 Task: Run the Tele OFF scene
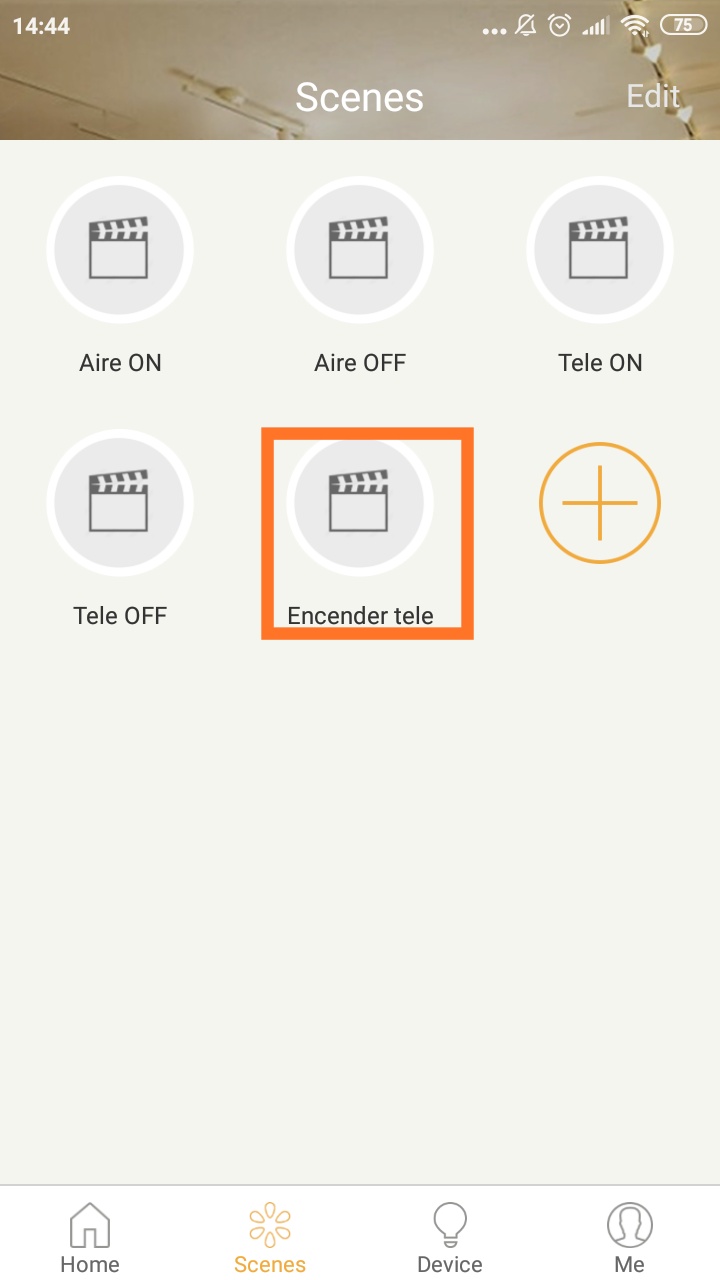click(x=120, y=502)
